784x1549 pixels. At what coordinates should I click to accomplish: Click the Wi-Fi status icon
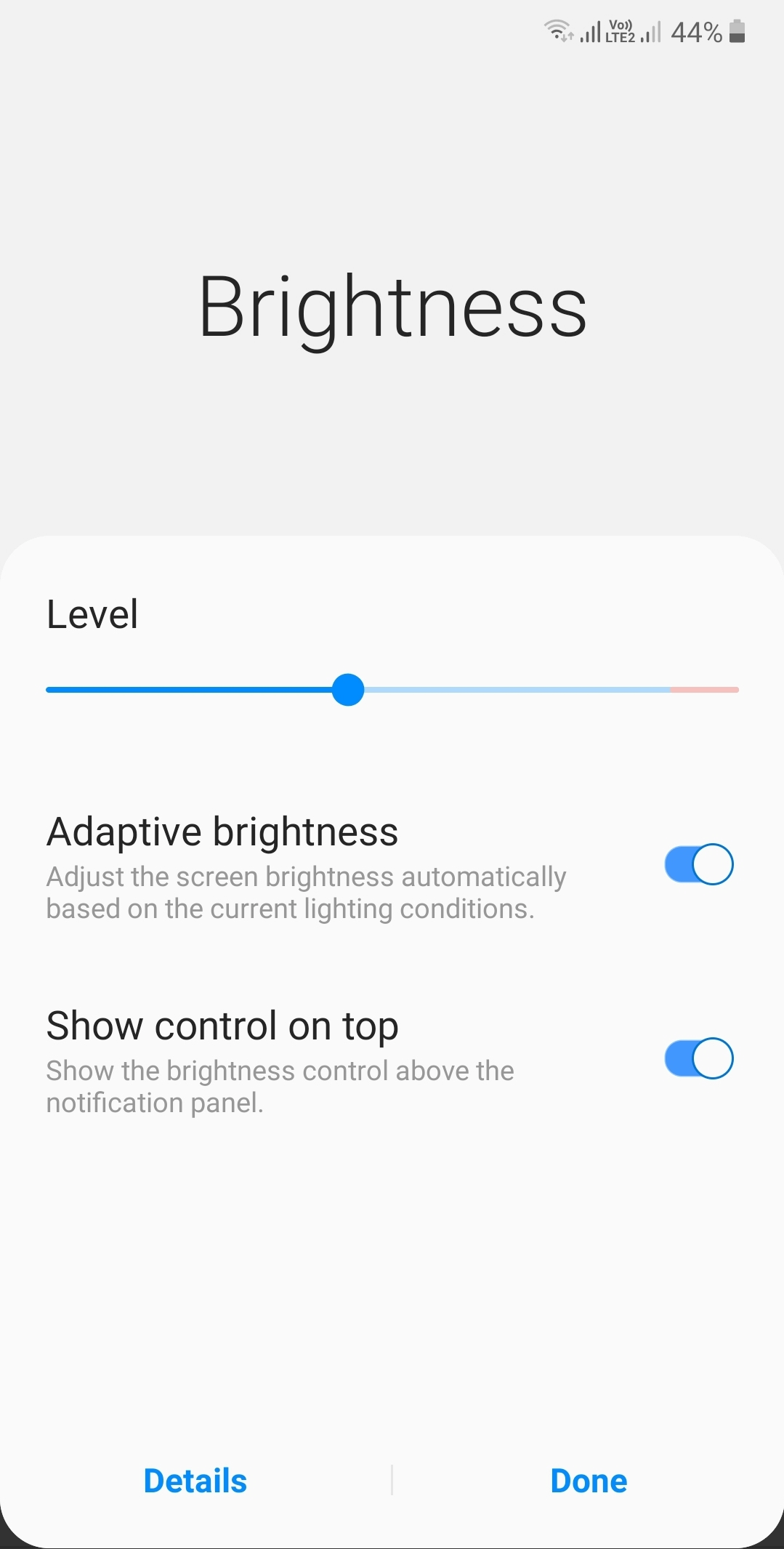556,26
